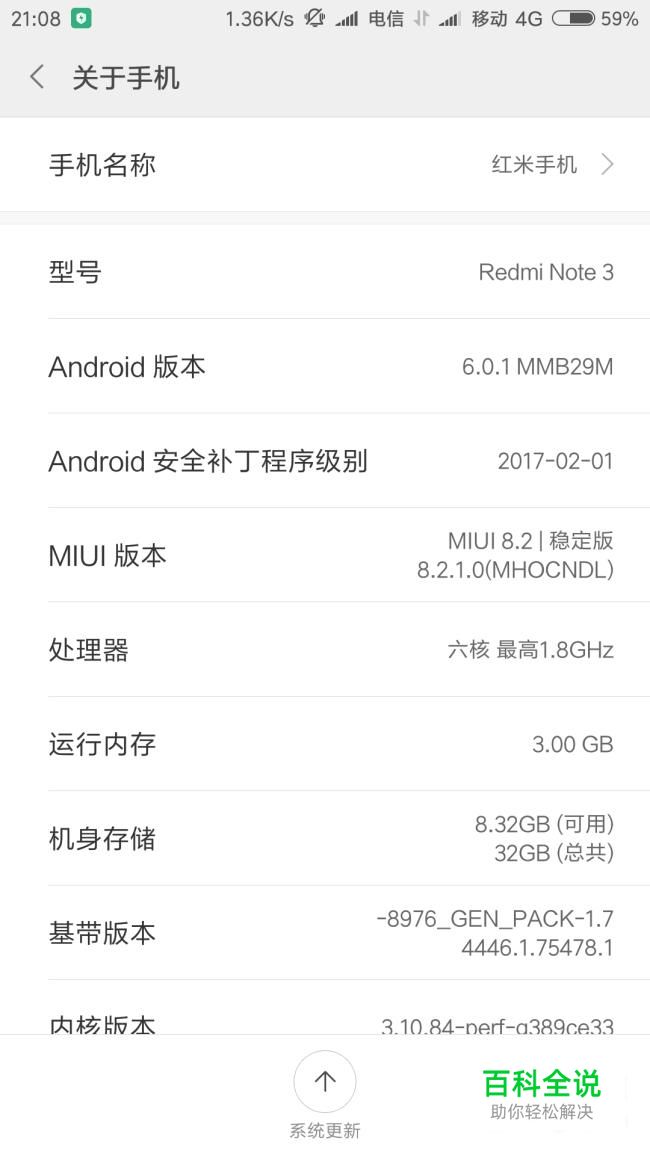Tap the MIUI 版本 row
Image resolution: width=650 pixels, height=1155 pixels.
pos(325,555)
